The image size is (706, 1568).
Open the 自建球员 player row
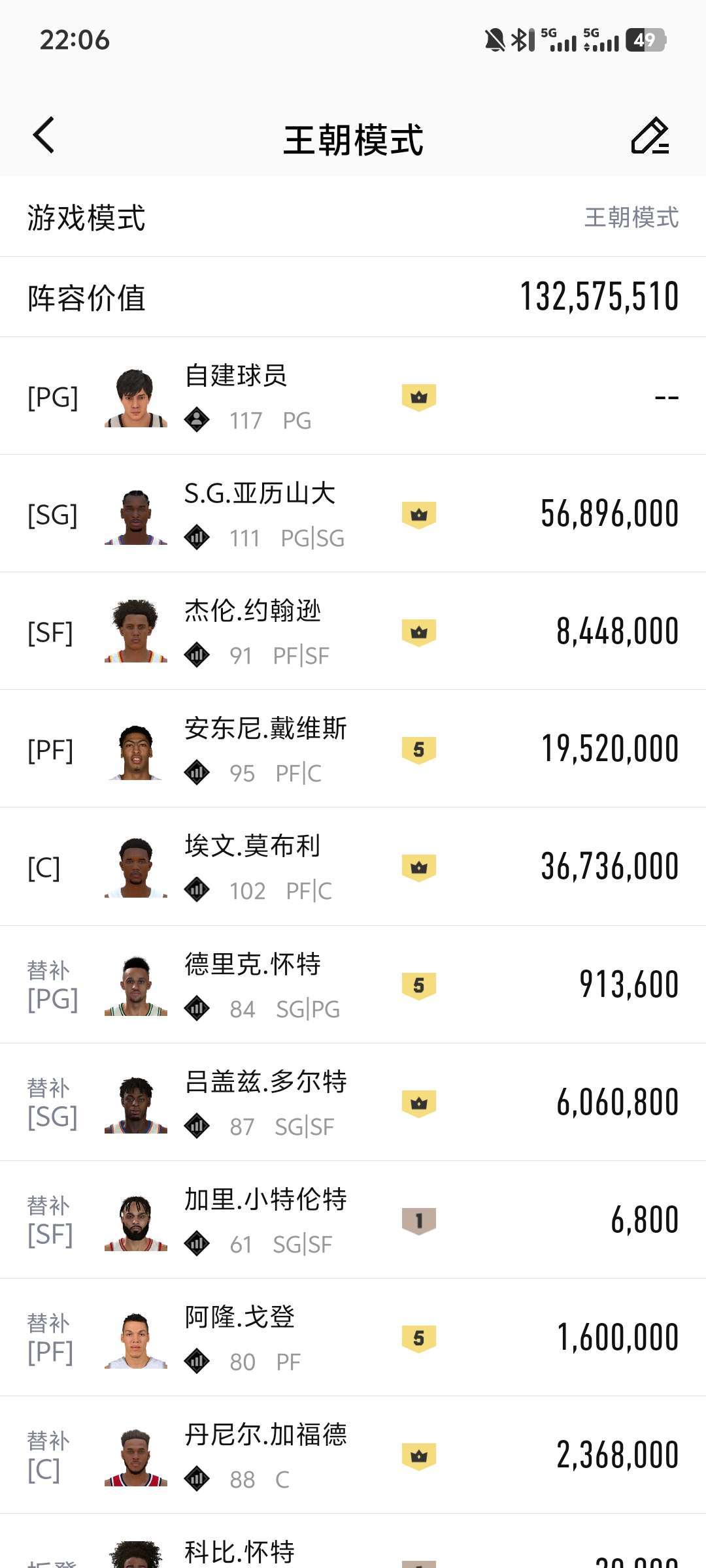pos(353,397)
